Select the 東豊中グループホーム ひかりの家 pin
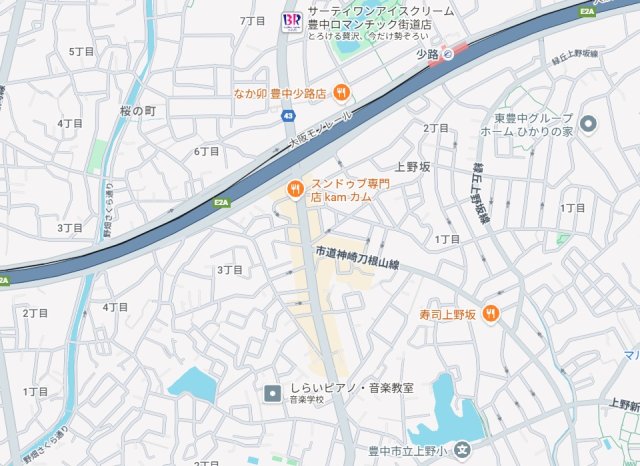 coord(588,124)
